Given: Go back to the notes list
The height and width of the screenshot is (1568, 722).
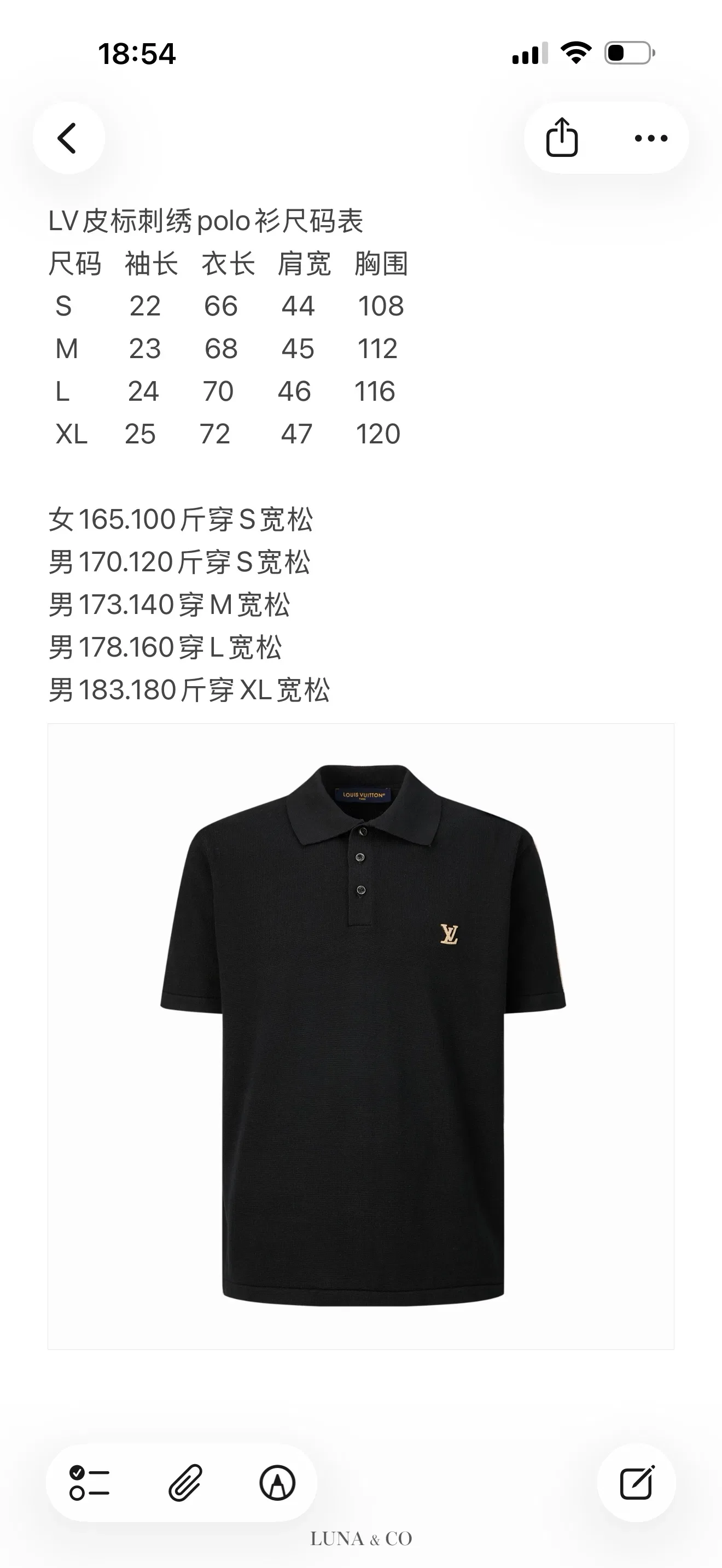Looking at the screenshot, I should pyautogui.click(x=68, y=138).
